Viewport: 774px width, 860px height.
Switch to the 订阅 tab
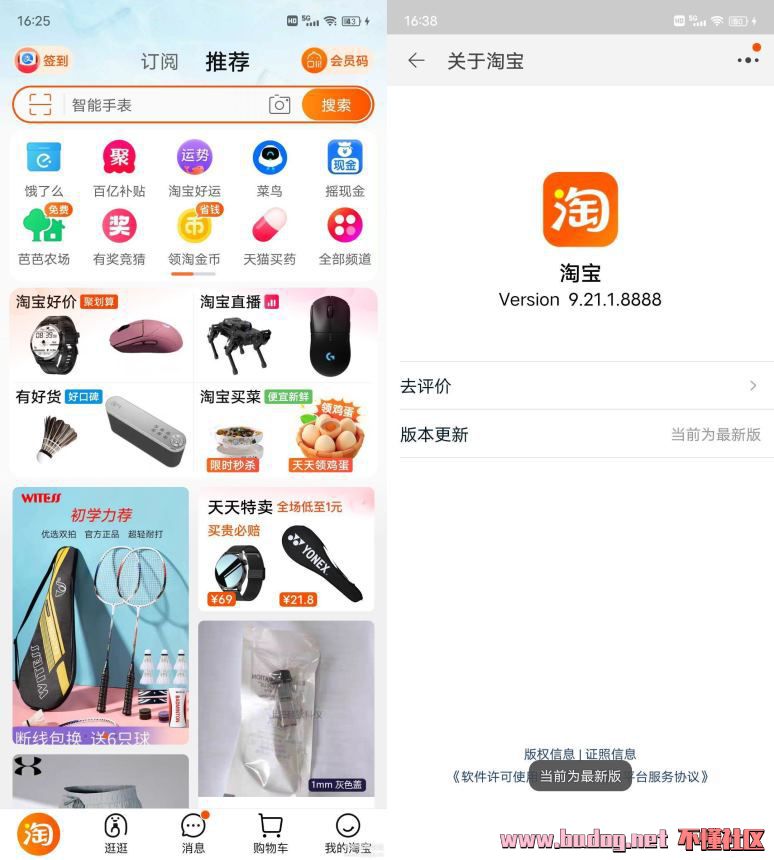[159, 61]
